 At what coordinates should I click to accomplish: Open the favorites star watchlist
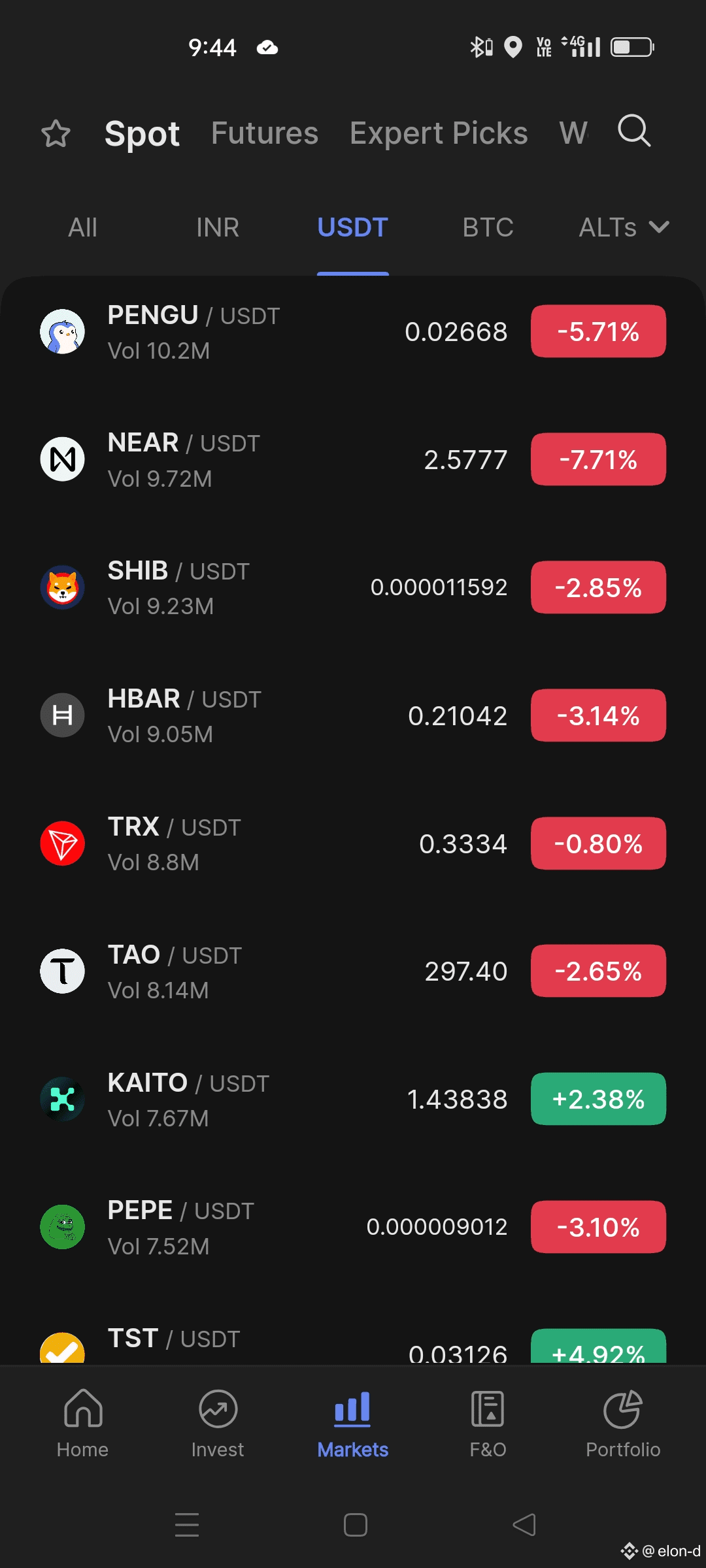56,133
